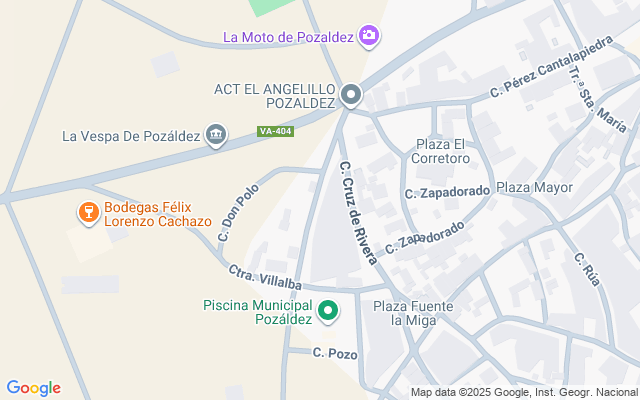This screenshot has width=640, height=400.
Task: Tap La Vespa De Pozáldez landmark marker
Action: click(x=215, y=135)
